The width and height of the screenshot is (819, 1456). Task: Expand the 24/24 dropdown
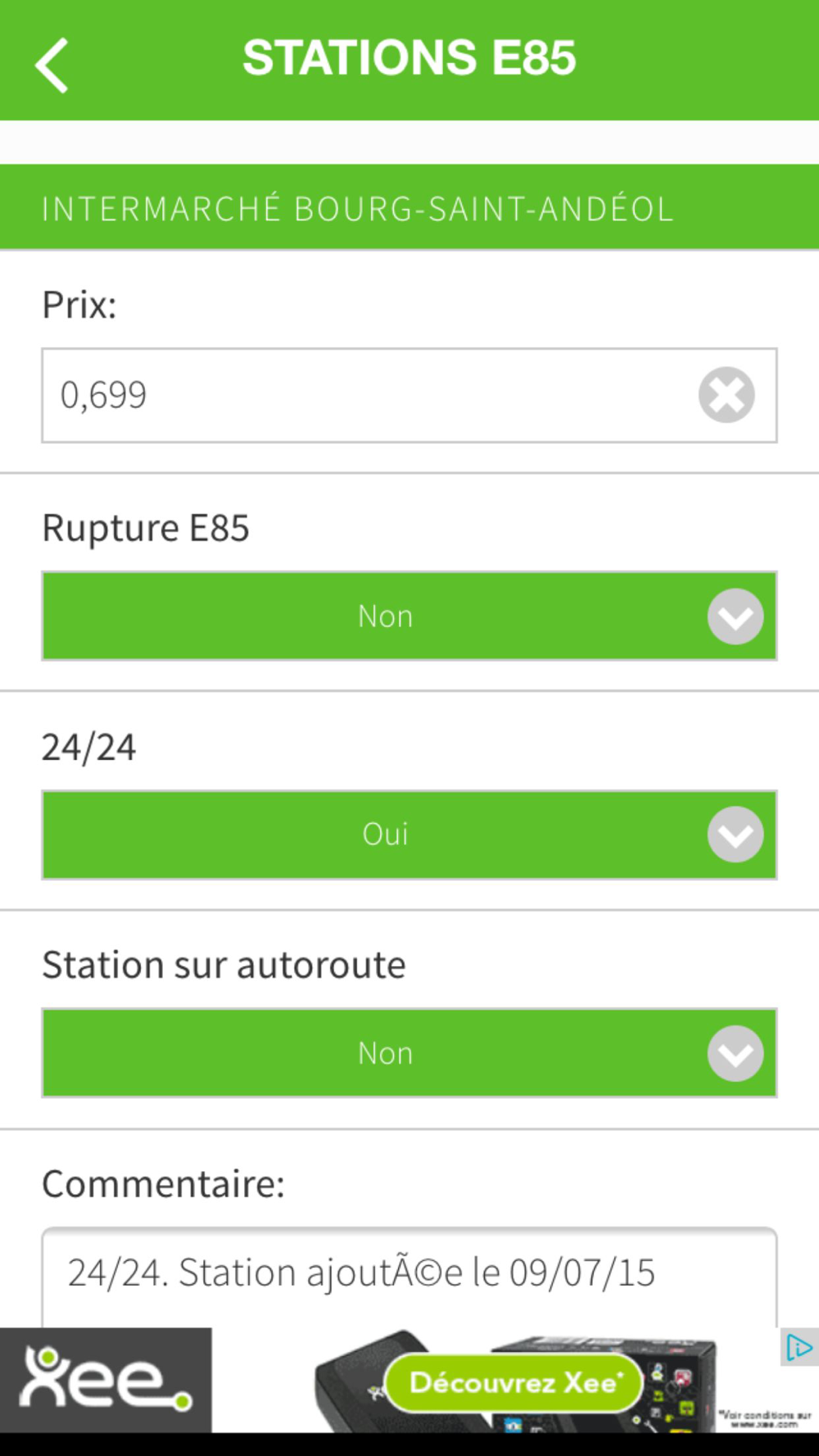[409, 834]
